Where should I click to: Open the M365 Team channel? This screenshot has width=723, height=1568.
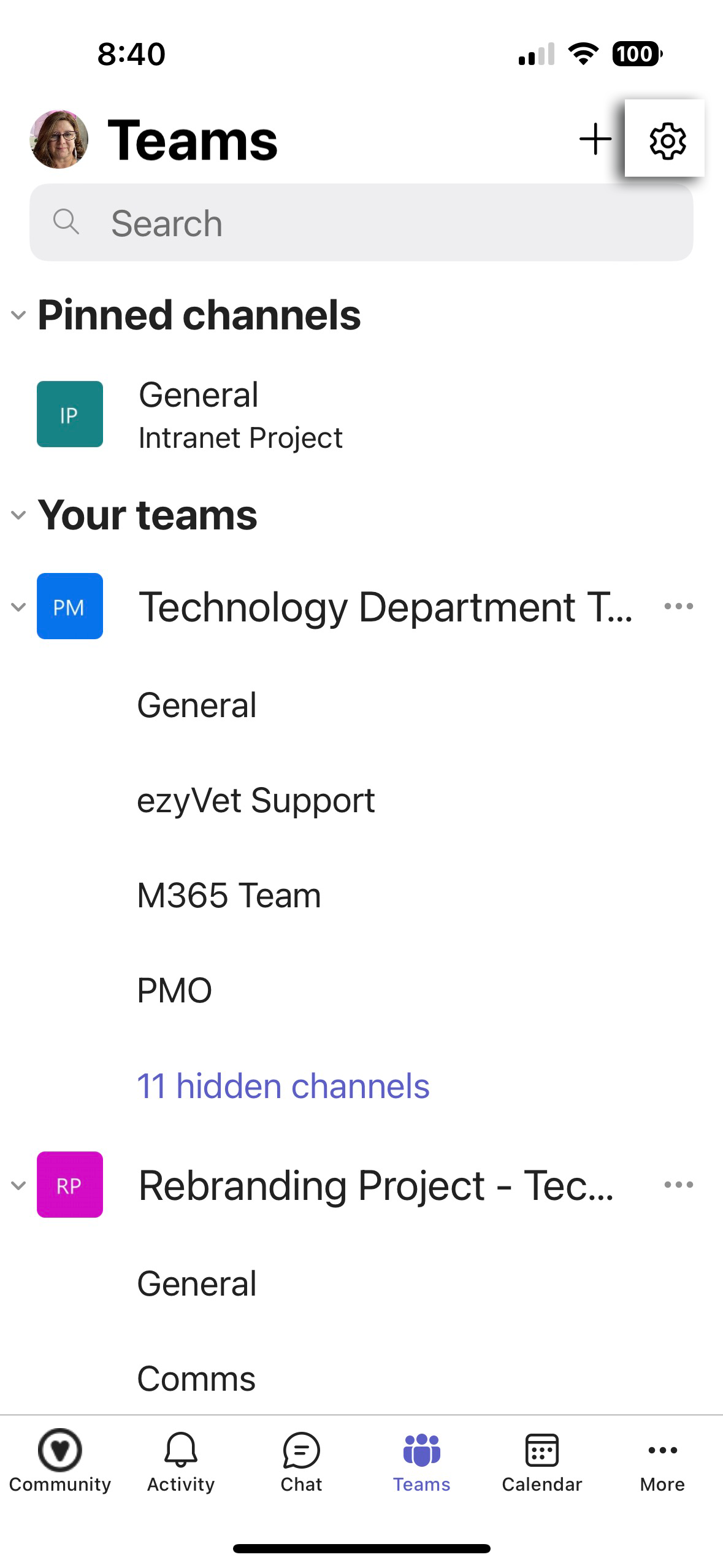click(x=229, y=896)
